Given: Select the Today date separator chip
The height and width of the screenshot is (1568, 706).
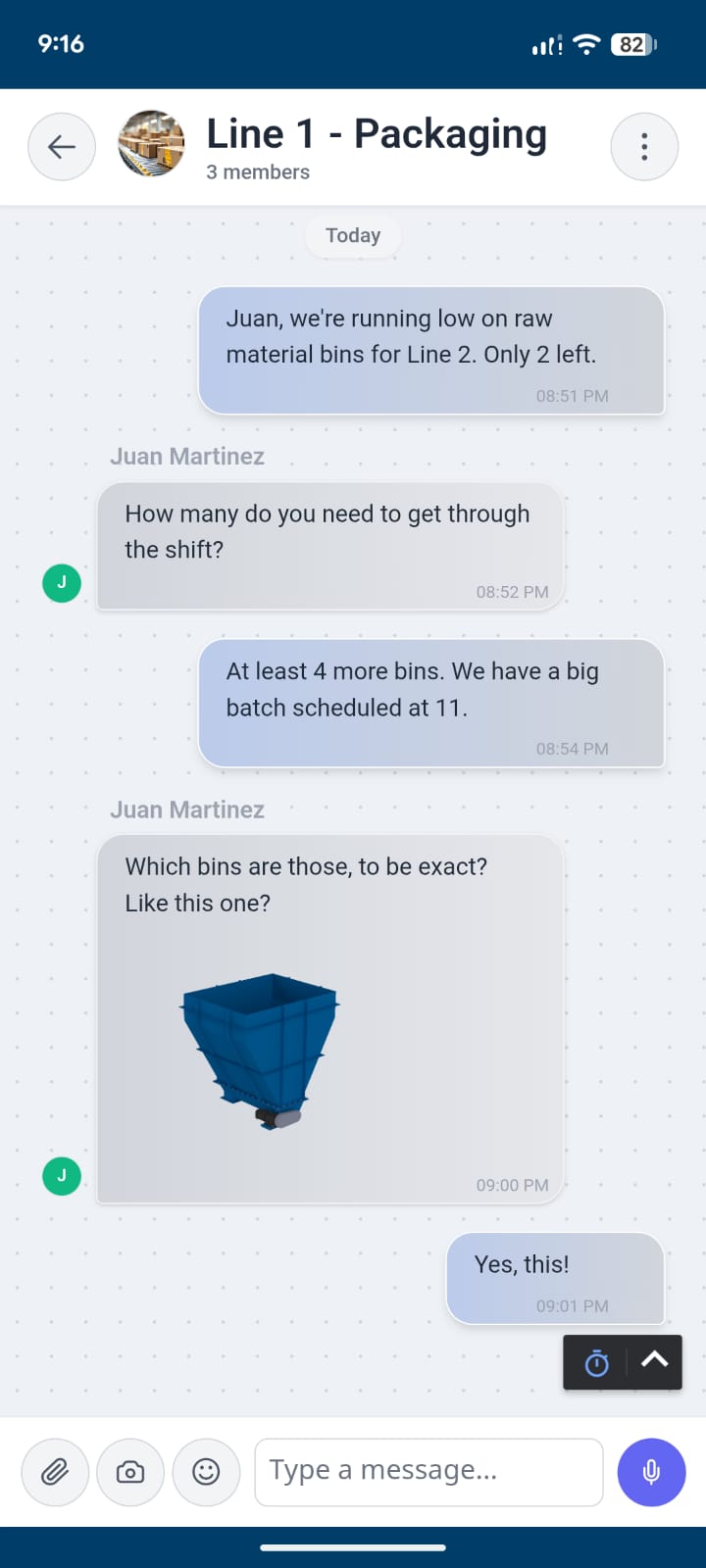Looking at the screenshot, I should (x=352, y=235).
